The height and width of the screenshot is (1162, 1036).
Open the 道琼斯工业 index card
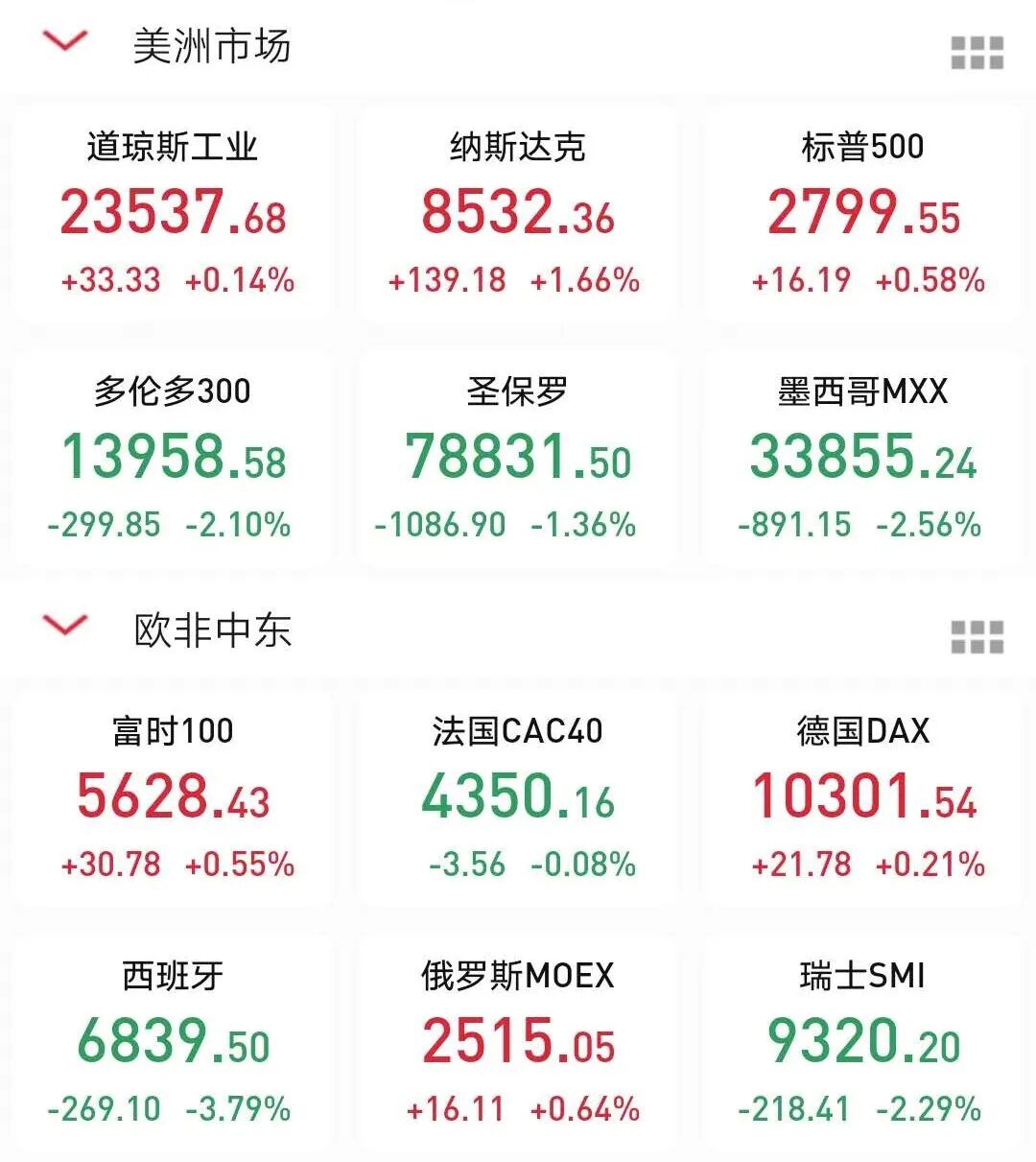(x=173, y=213)
